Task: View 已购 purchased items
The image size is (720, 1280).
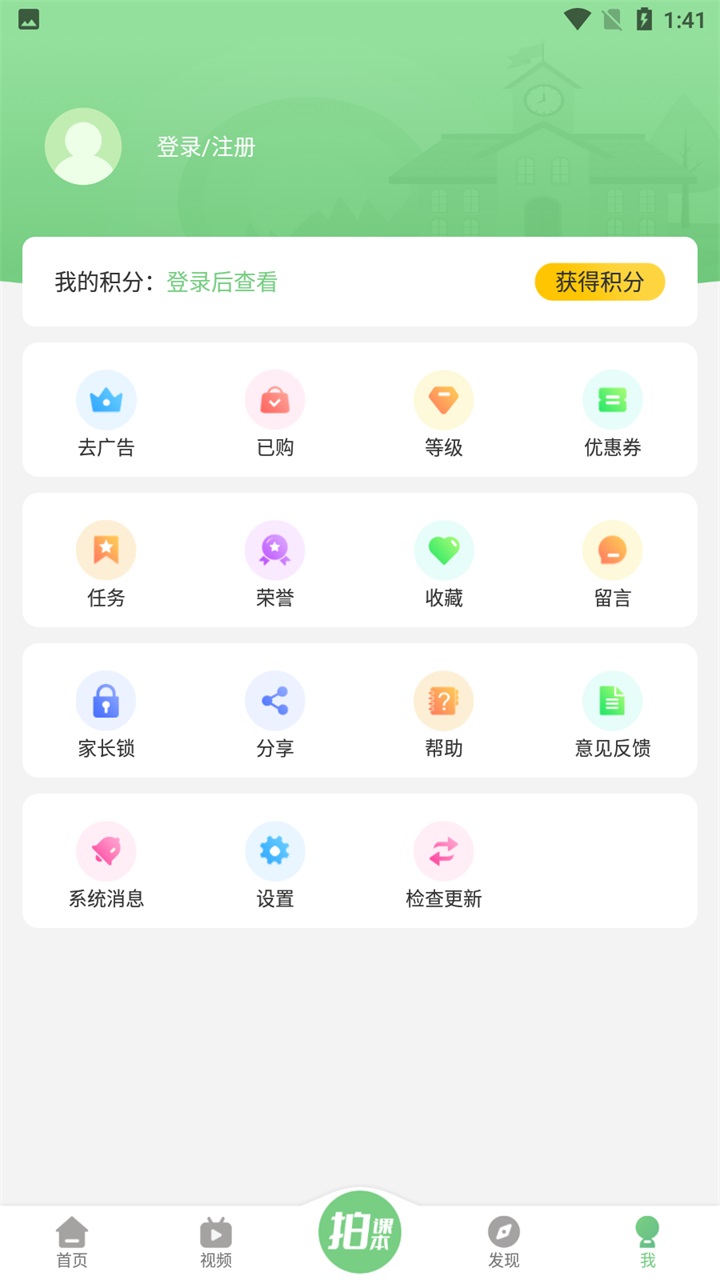Action: [275, 412]
